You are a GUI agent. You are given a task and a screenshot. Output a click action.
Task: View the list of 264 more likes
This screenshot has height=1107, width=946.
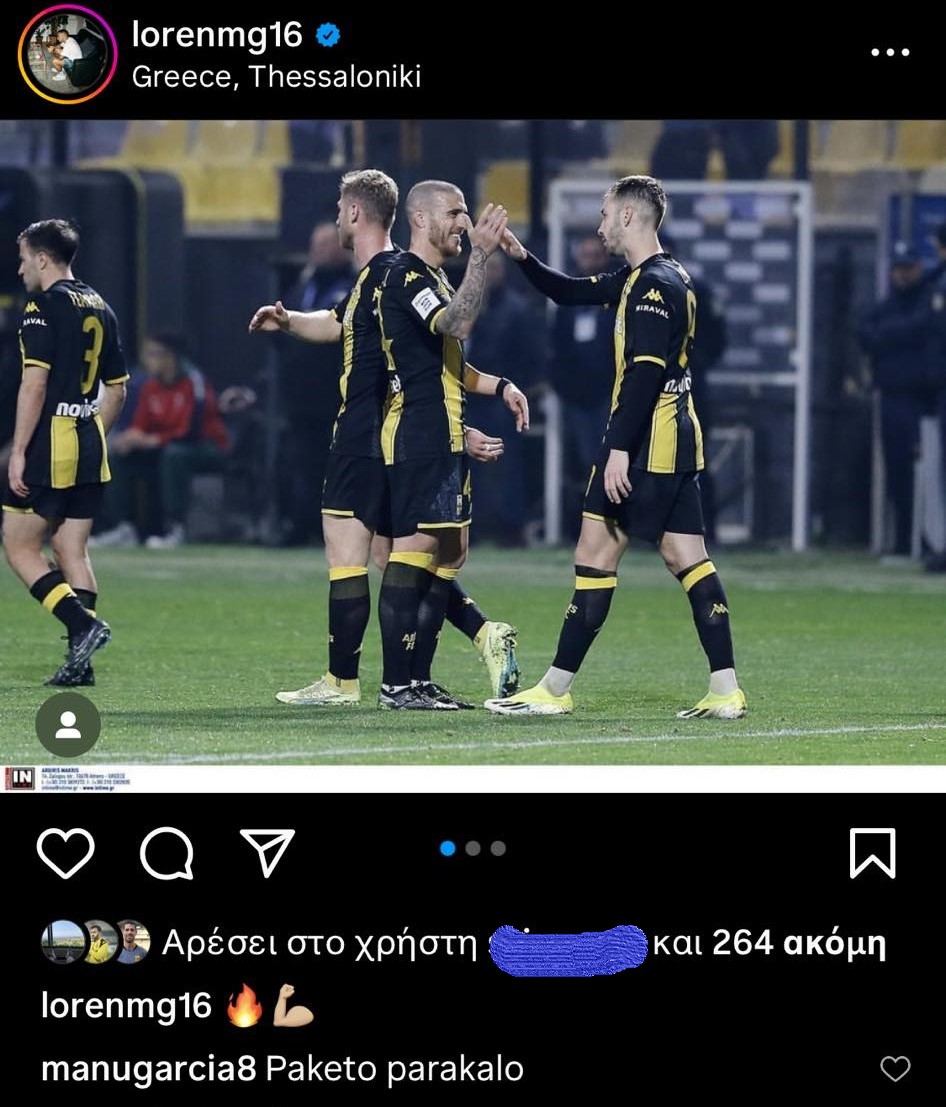798,943
